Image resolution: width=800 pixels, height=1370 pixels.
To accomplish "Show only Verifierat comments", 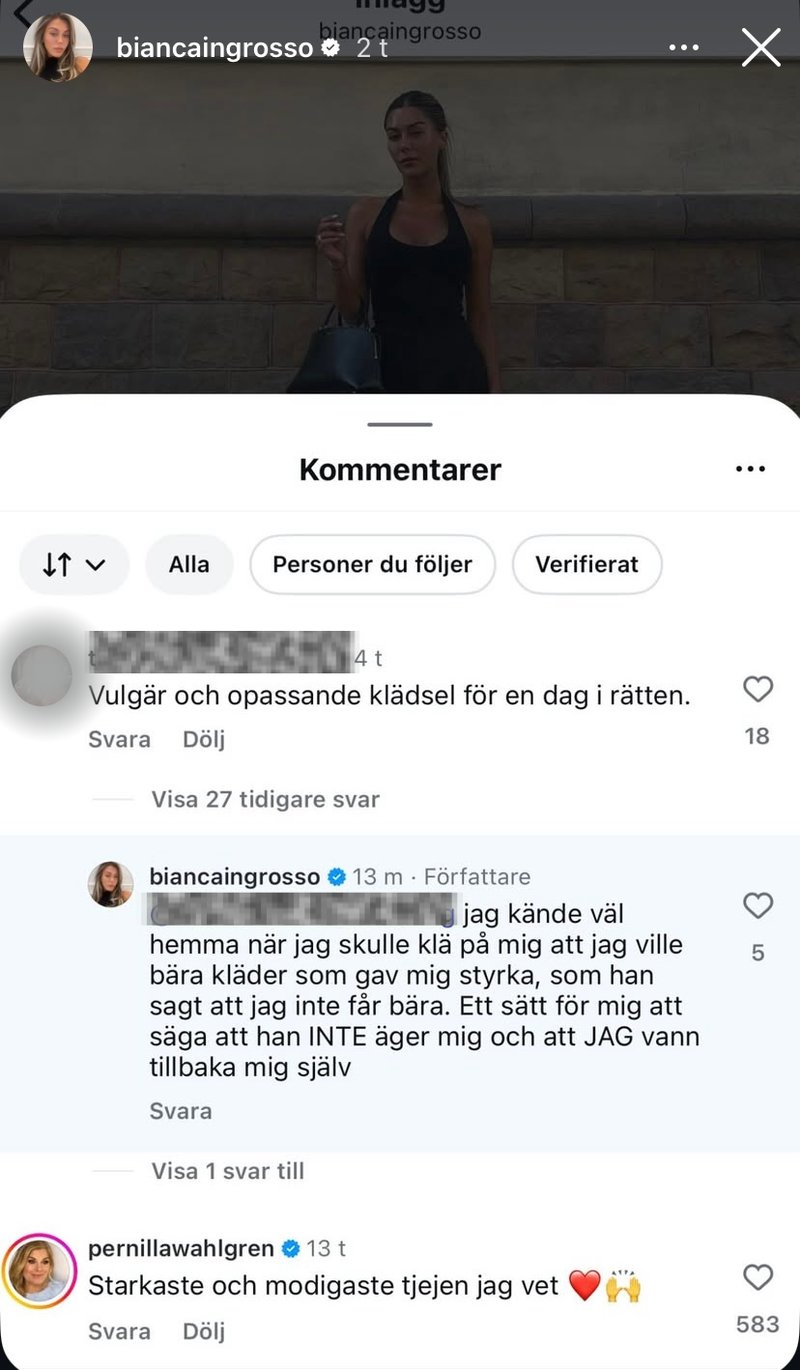I will tap(586, 565).
